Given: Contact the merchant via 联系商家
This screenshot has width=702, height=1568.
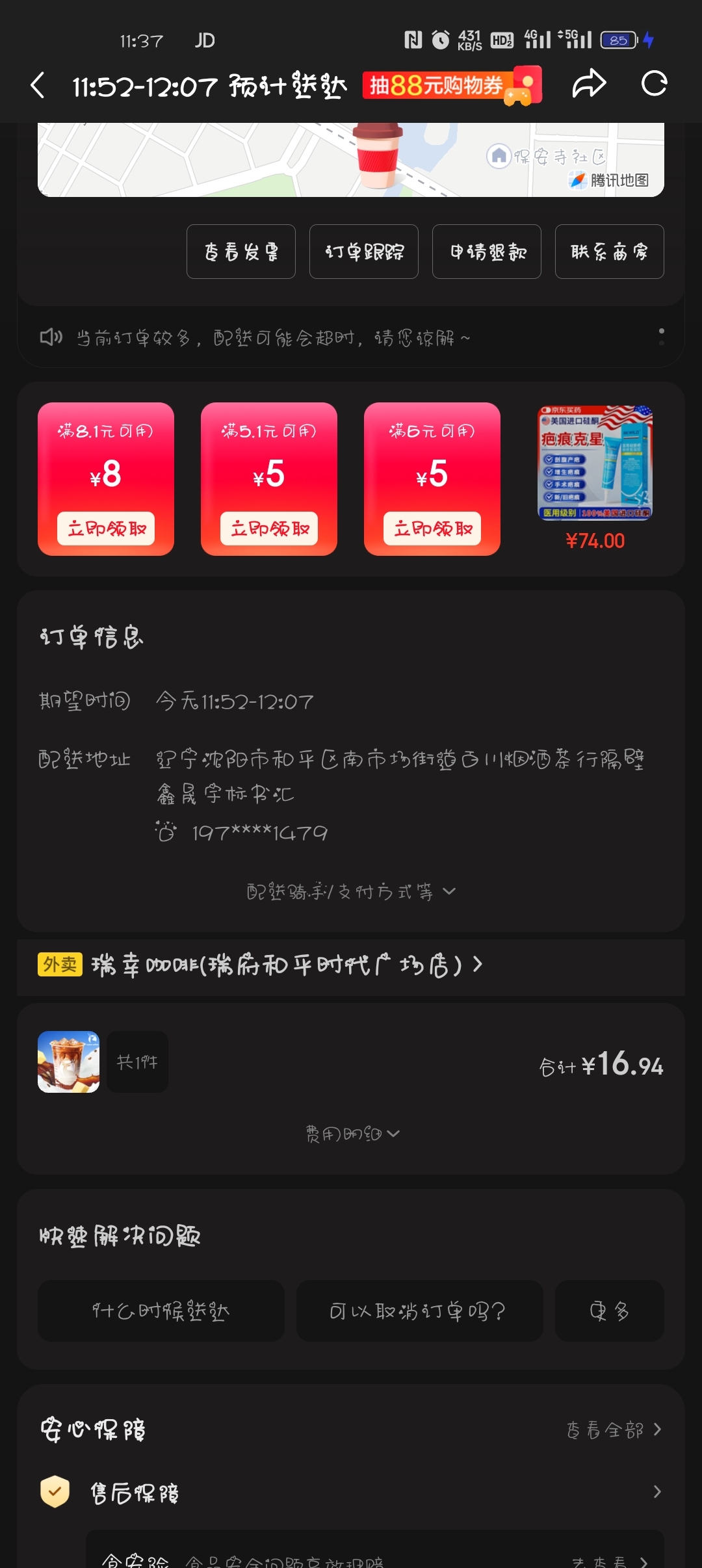Looking at the screenshot, I should 610,252.
